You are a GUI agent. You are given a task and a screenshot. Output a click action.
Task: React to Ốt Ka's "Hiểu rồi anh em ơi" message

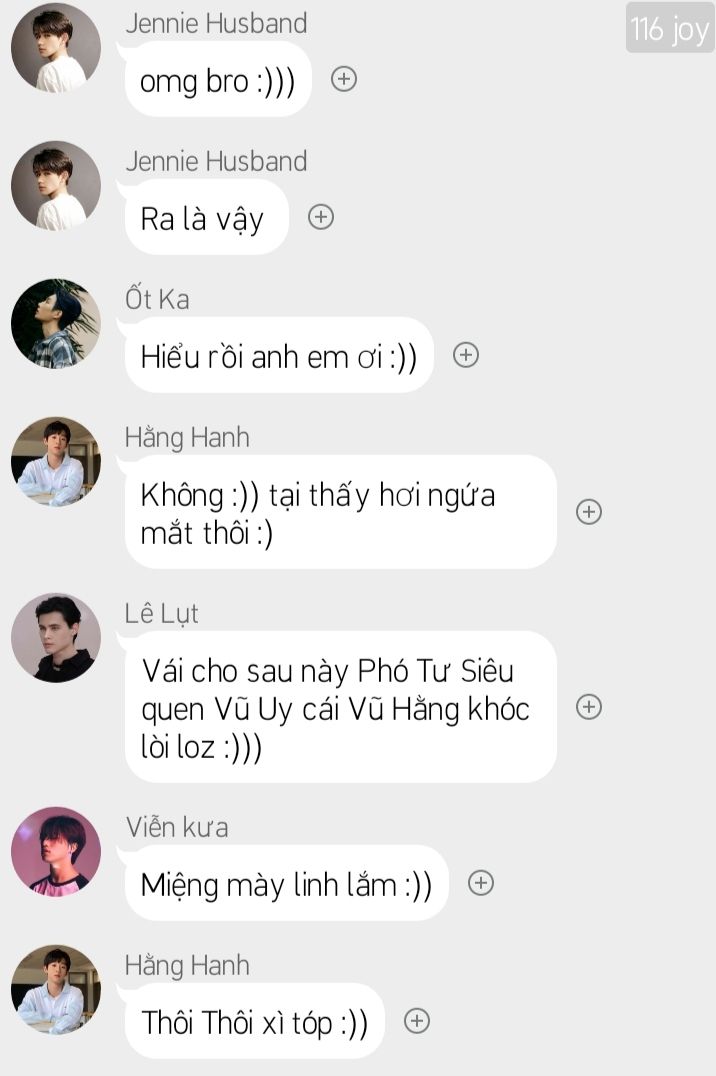[x=466, y=355]
